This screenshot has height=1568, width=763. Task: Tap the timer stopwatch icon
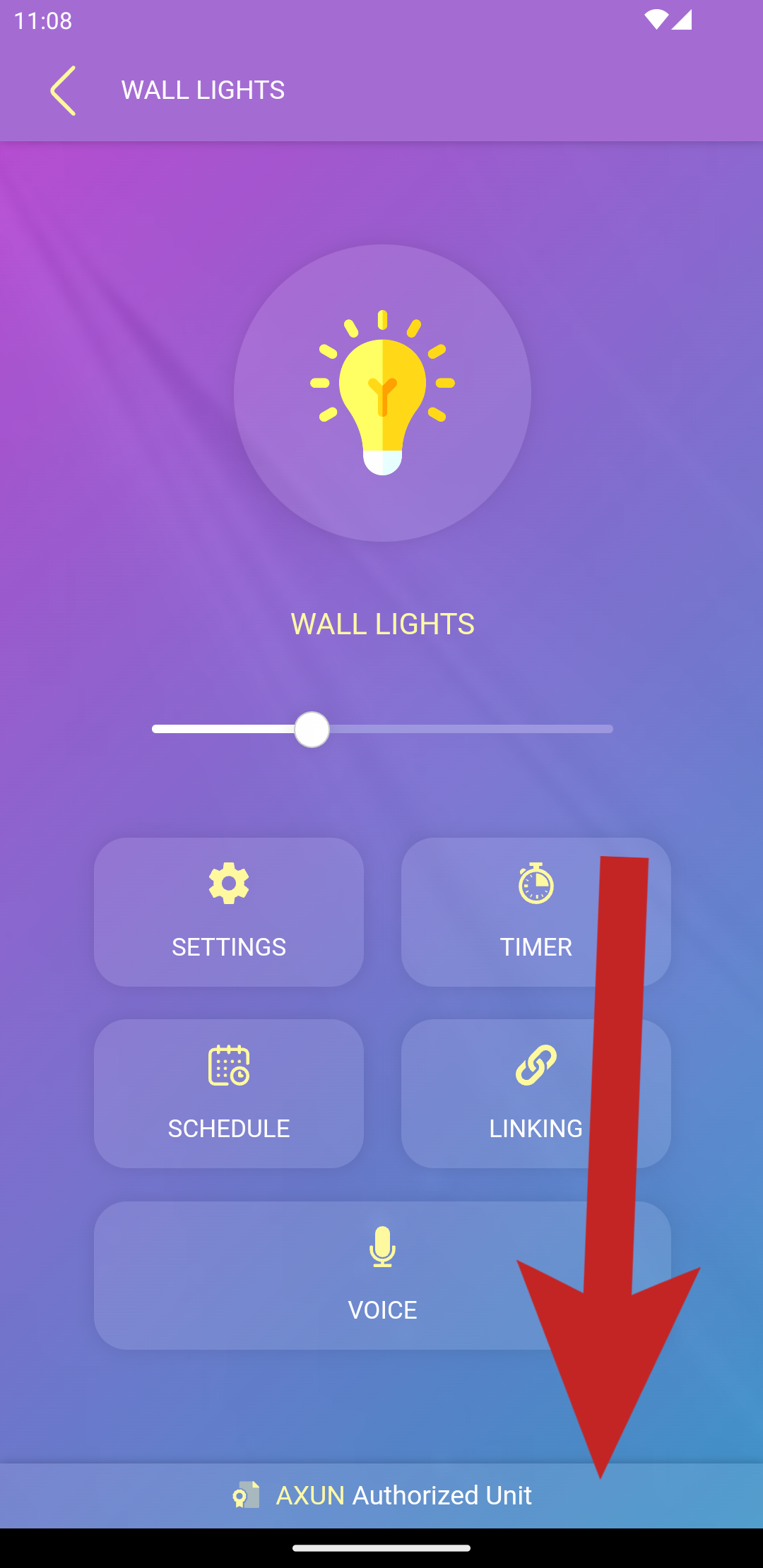[536, 885]
